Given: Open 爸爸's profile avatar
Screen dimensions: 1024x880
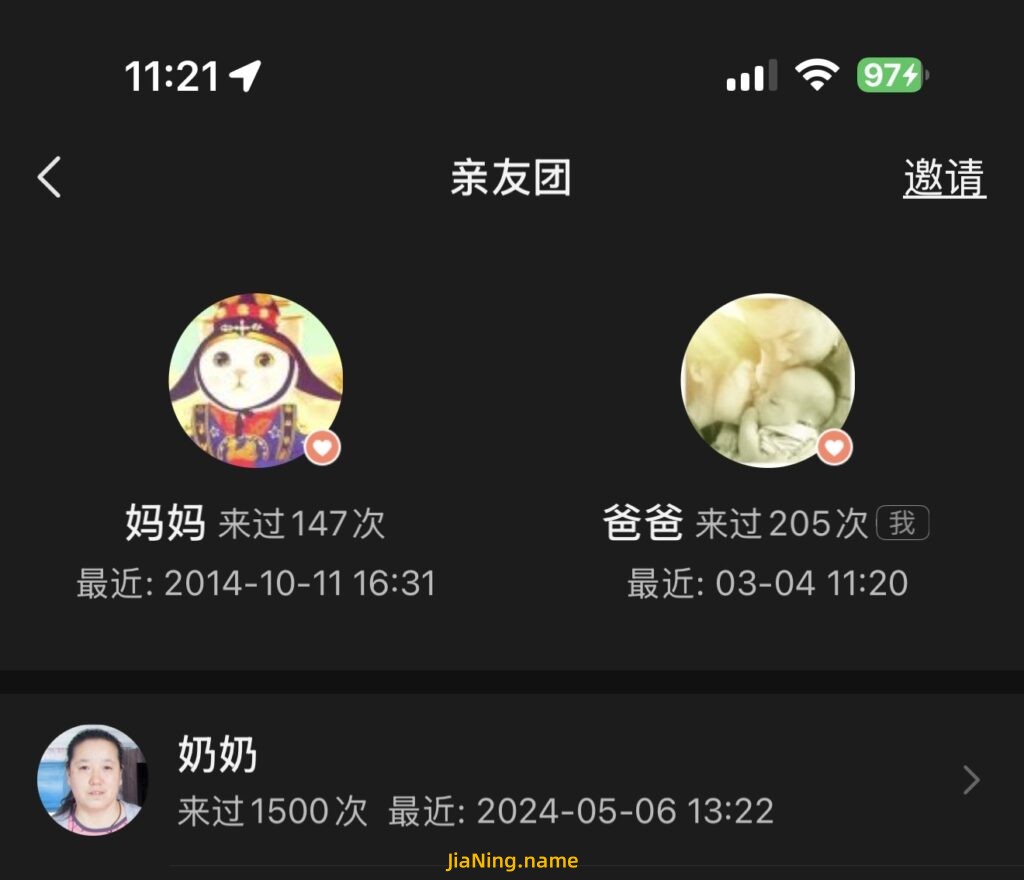Looking at the screenshot, I should pos(767,380).
